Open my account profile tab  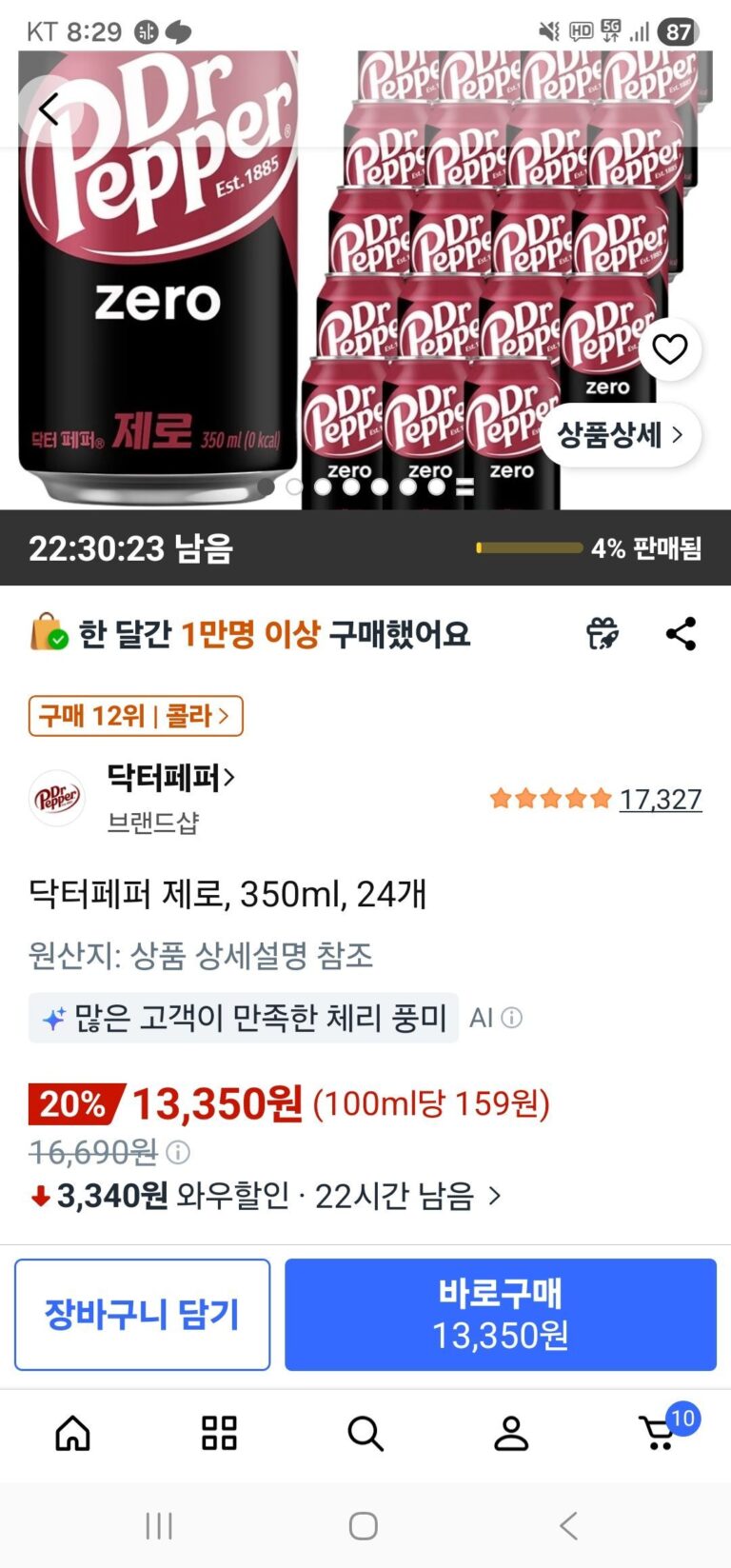(511, 1433)
